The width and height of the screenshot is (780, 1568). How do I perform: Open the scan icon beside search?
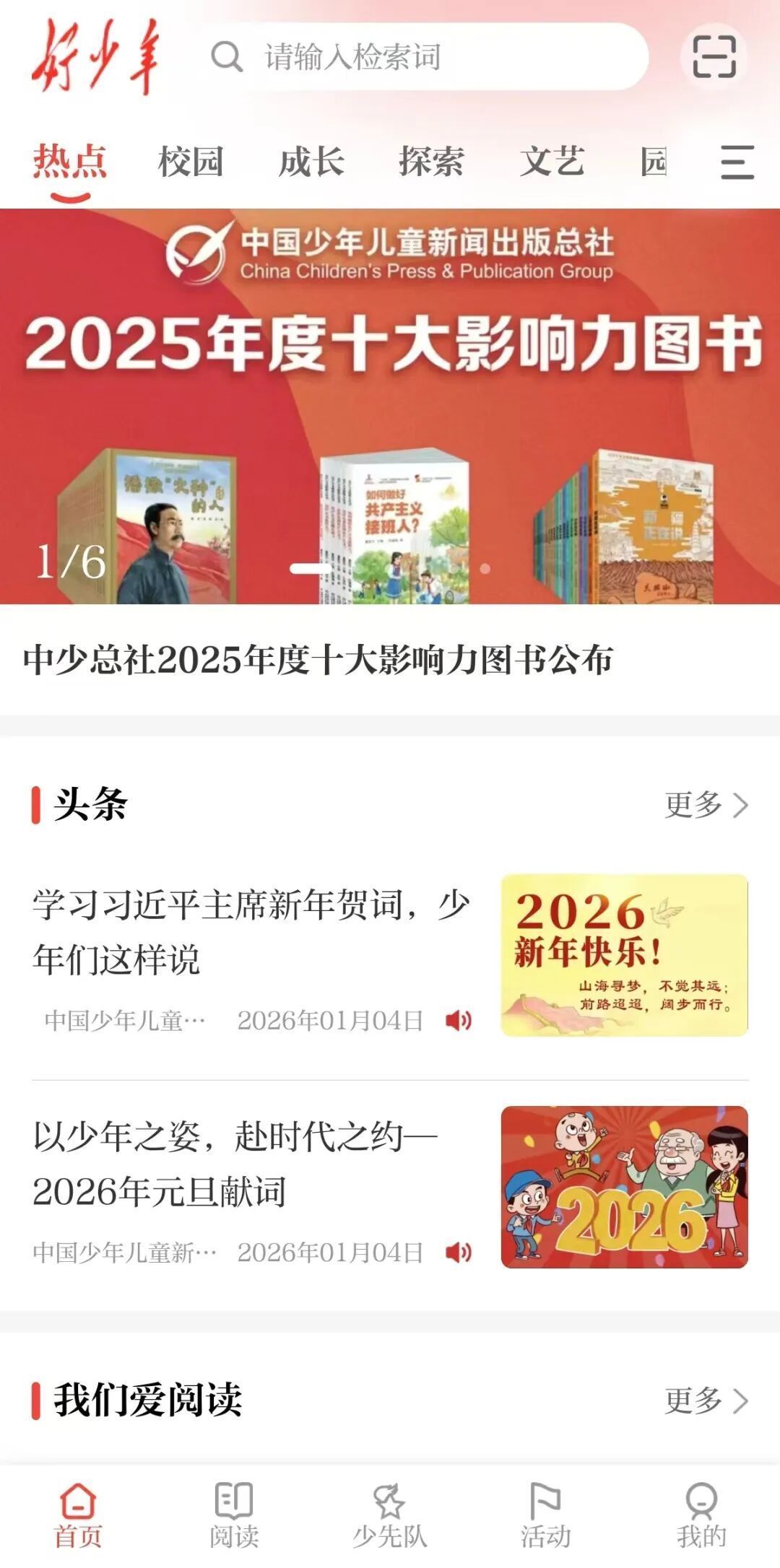pyautogui.click(x=714, y=56)
